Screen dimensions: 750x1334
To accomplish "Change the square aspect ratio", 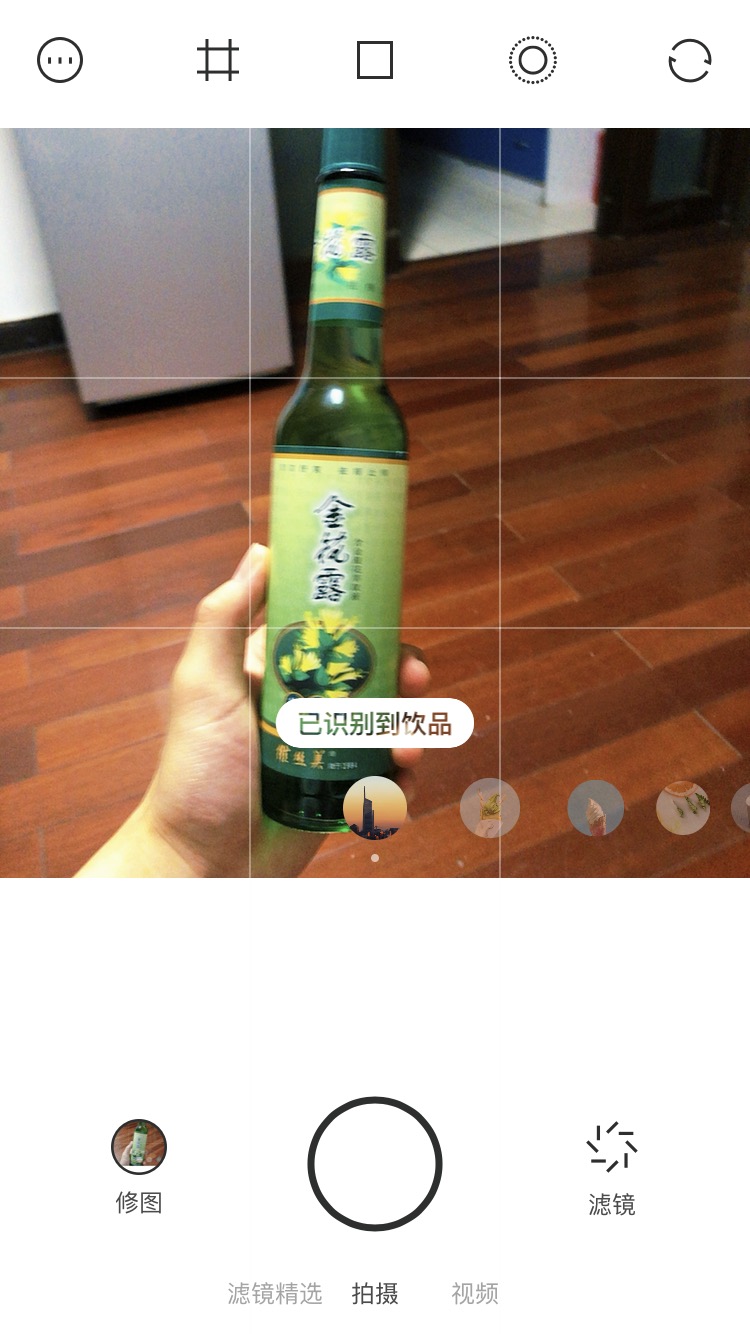I will (375, 60).
